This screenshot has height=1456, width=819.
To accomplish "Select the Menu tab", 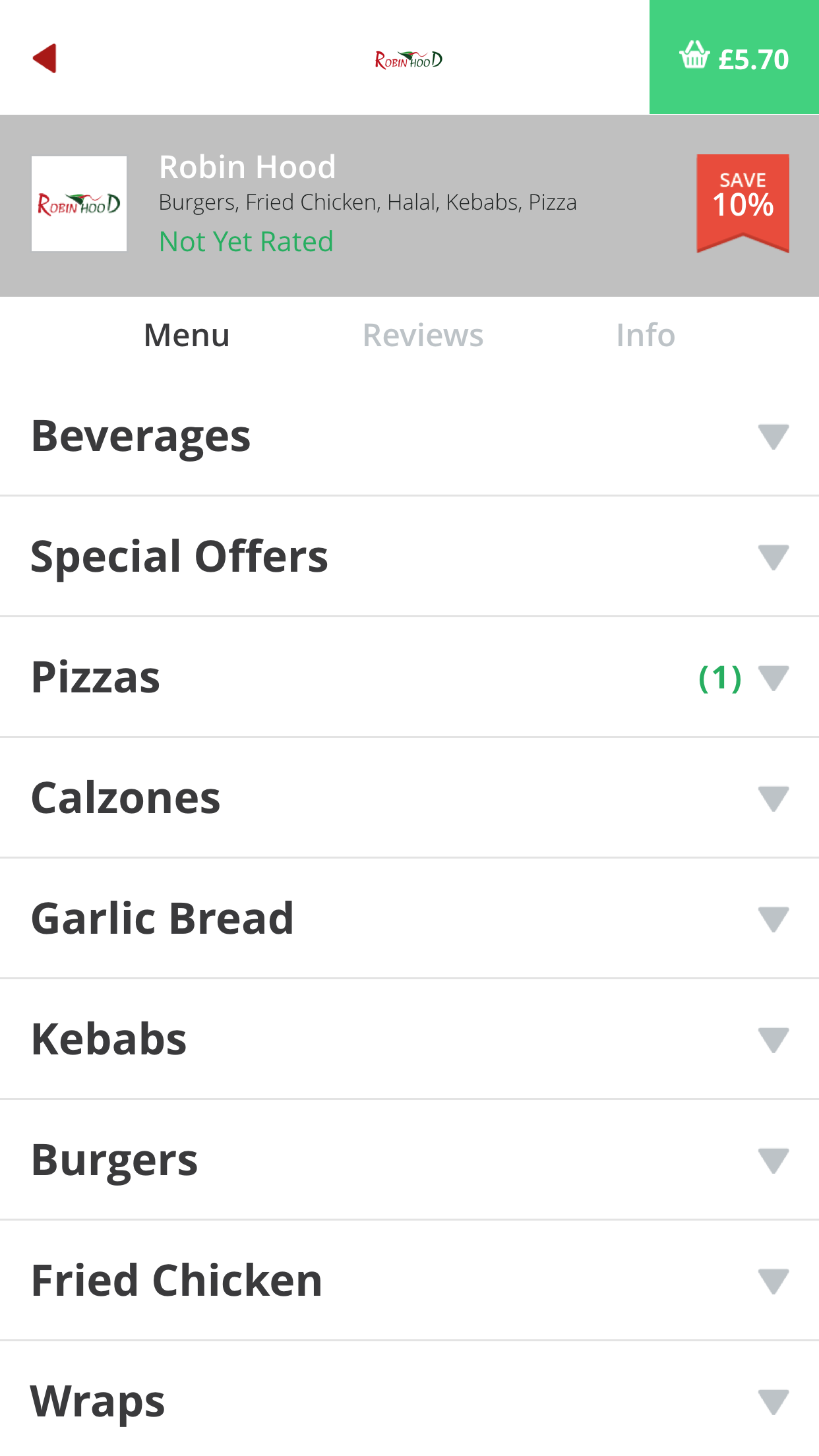I will 187,335.
